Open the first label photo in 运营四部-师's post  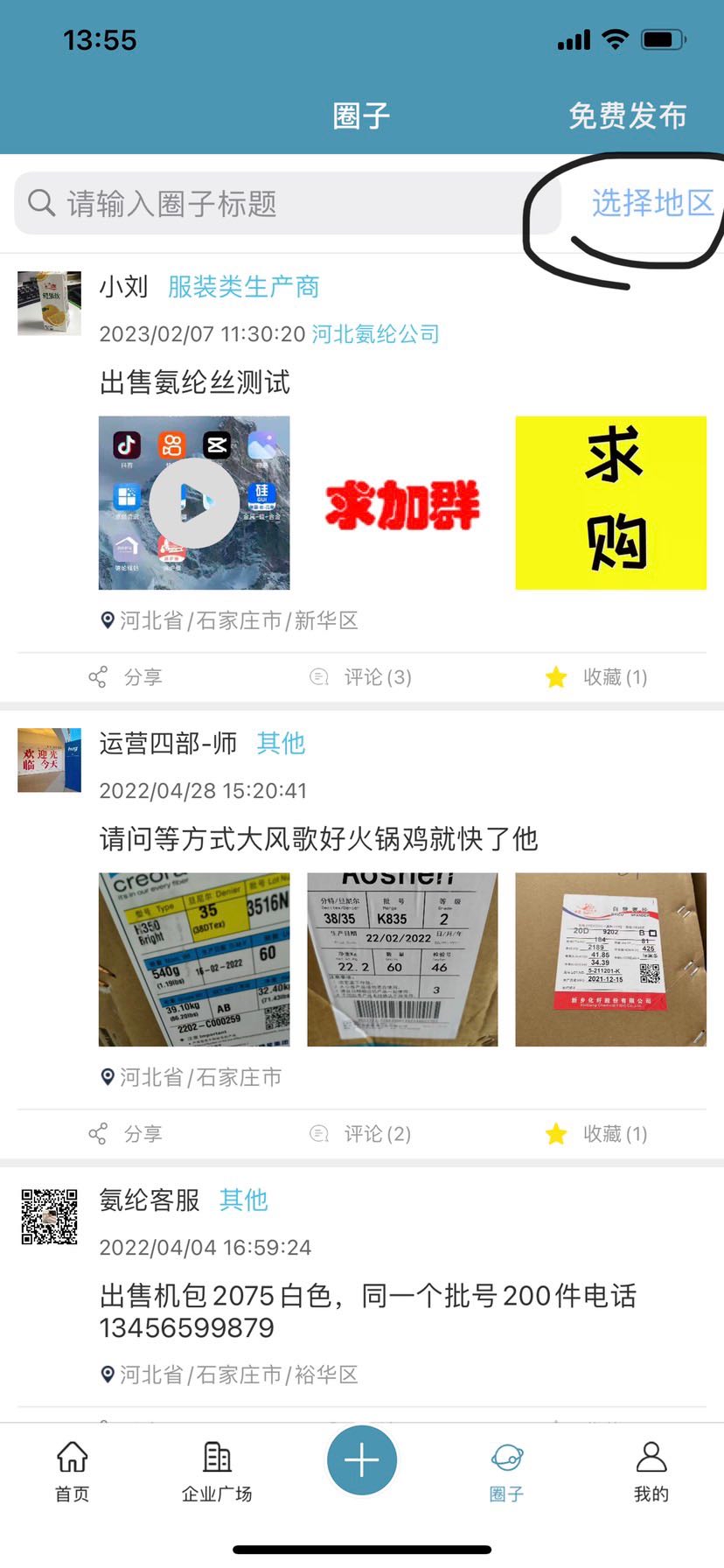point(194,960)
